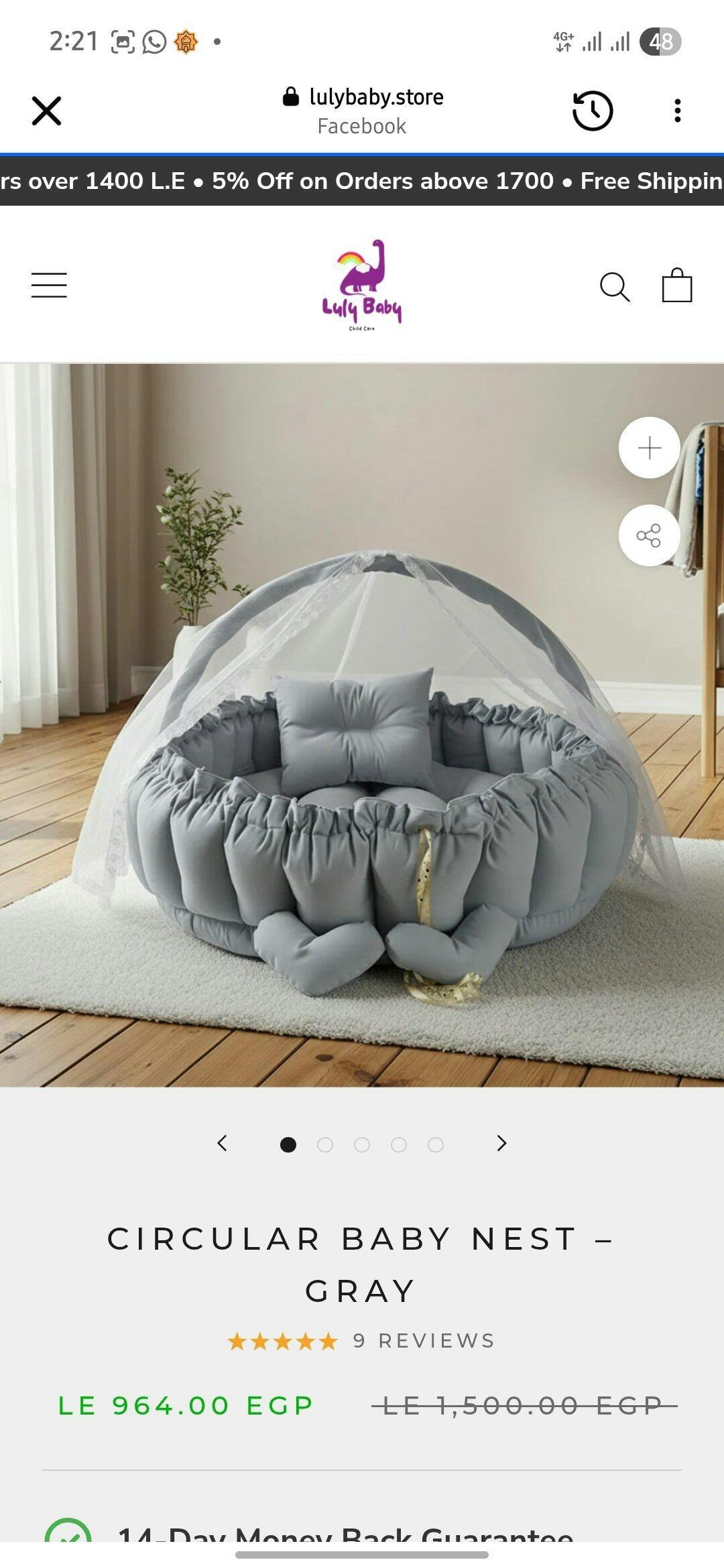
Task: Open the store search
Action: (614, 287)
